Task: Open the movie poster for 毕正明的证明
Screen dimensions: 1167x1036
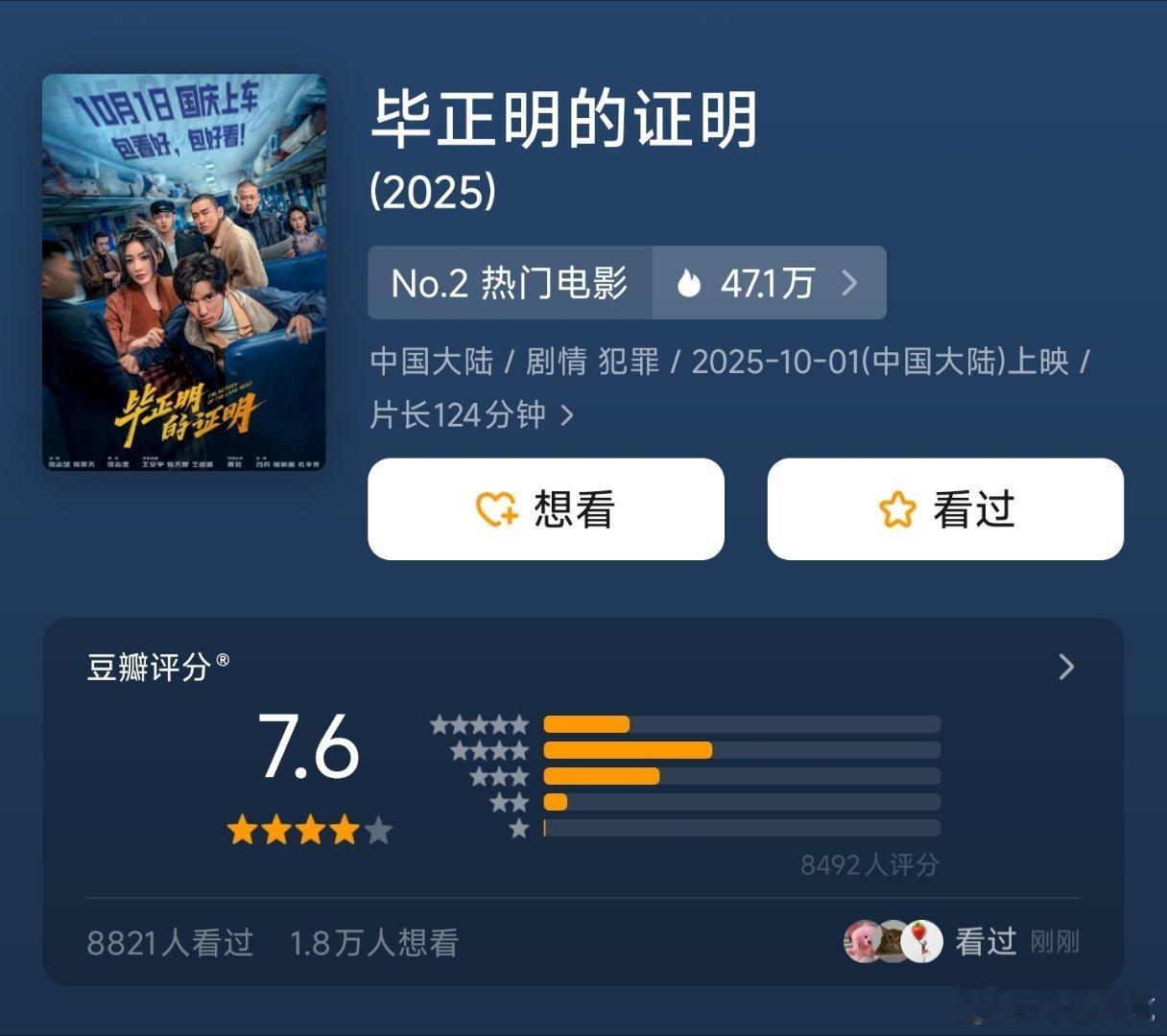Action: pos(183,272)
